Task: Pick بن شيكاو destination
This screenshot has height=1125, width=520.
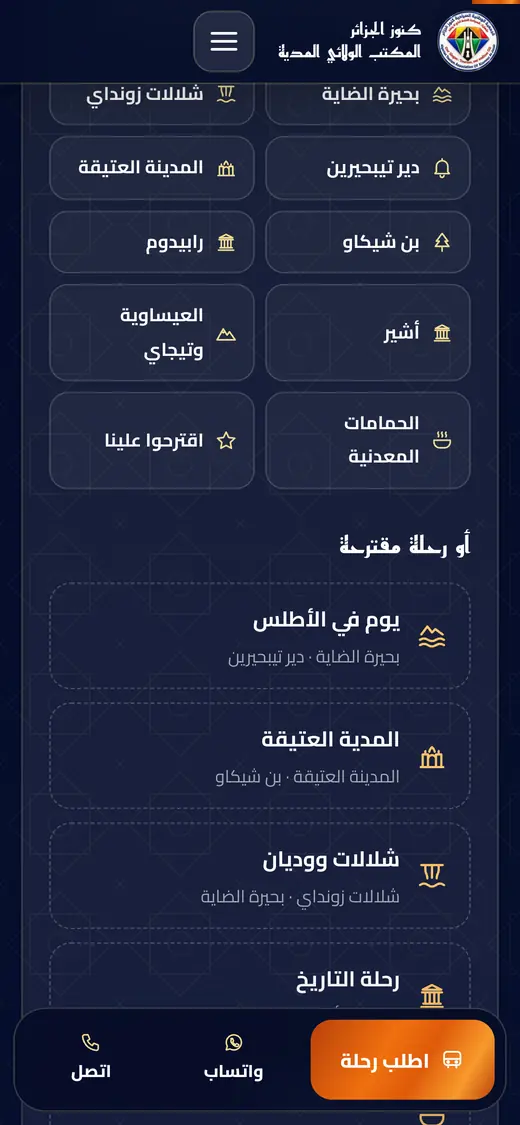Action: (368, 243)
